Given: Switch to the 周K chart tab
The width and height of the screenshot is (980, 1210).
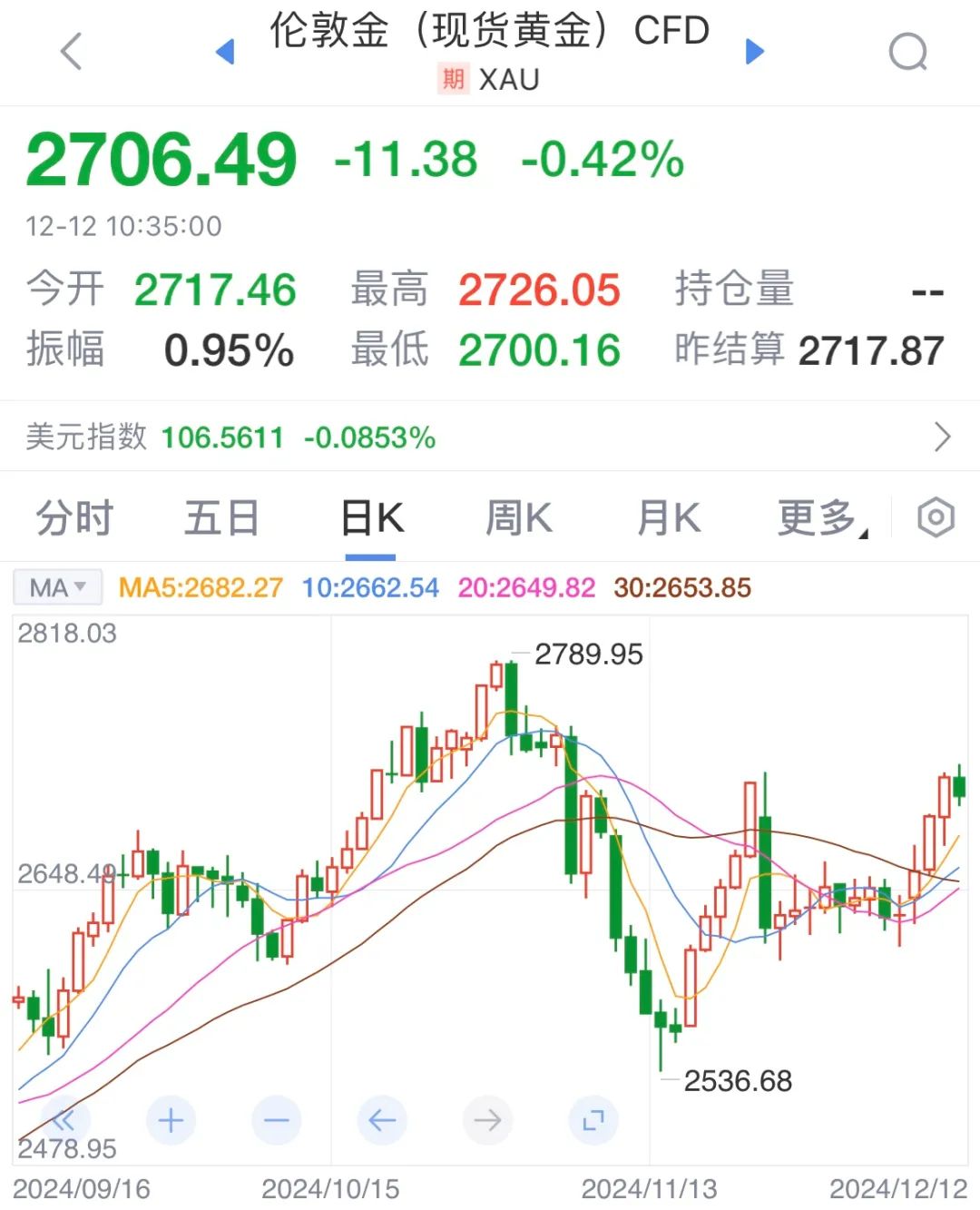Looking at the screenshot, I should click(x=518, y=518).
